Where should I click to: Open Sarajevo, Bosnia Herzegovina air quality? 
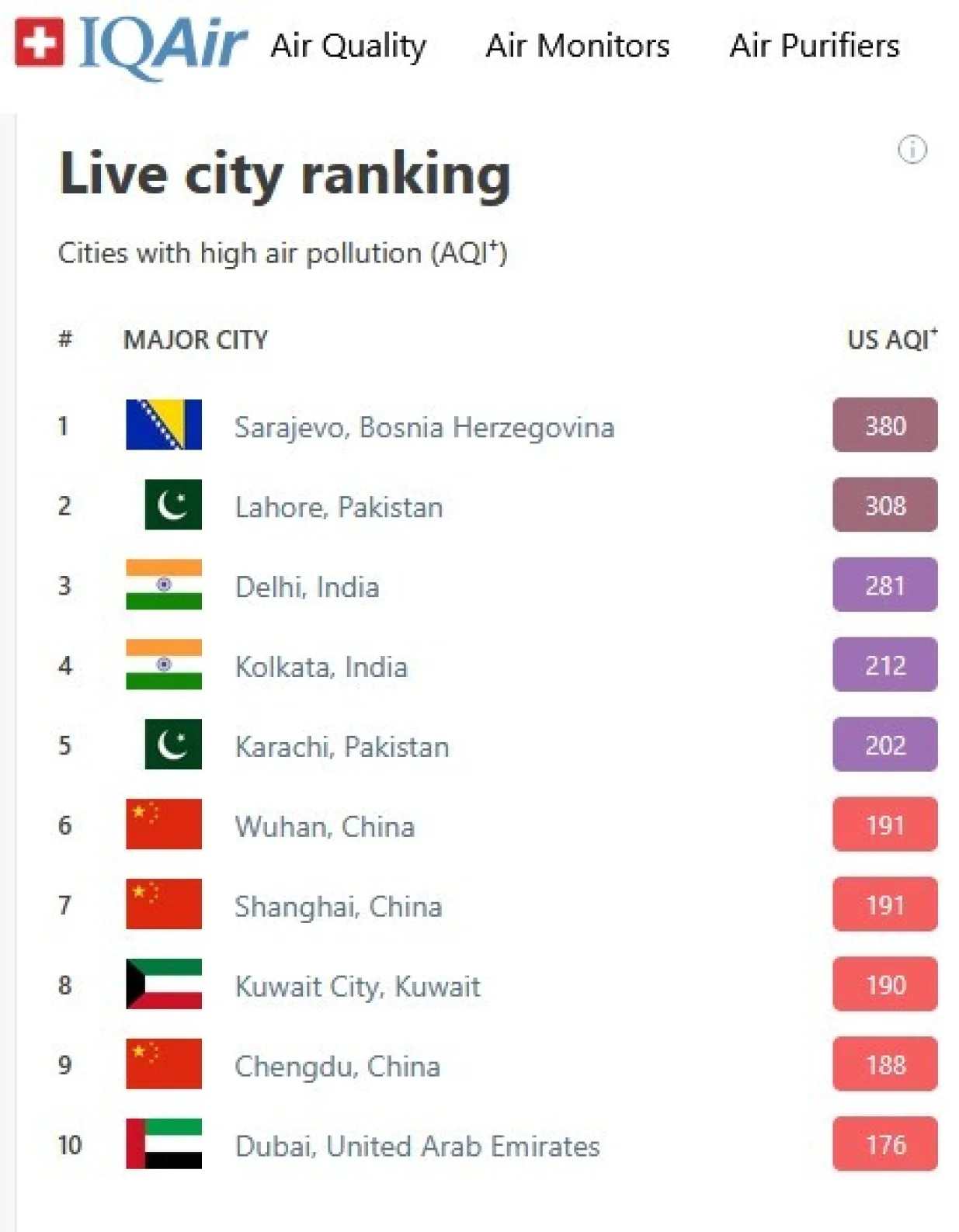coord(424,427)
